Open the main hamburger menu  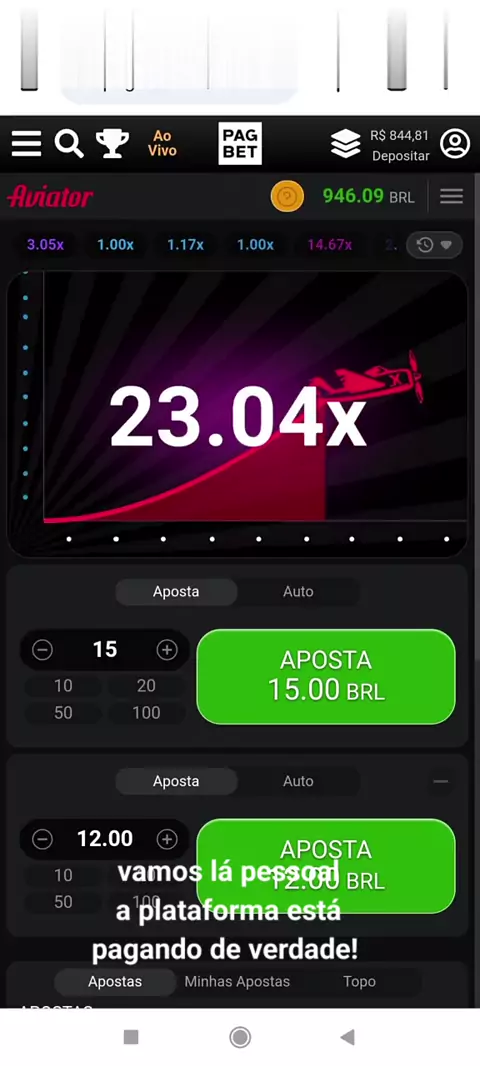coord(27,144)
